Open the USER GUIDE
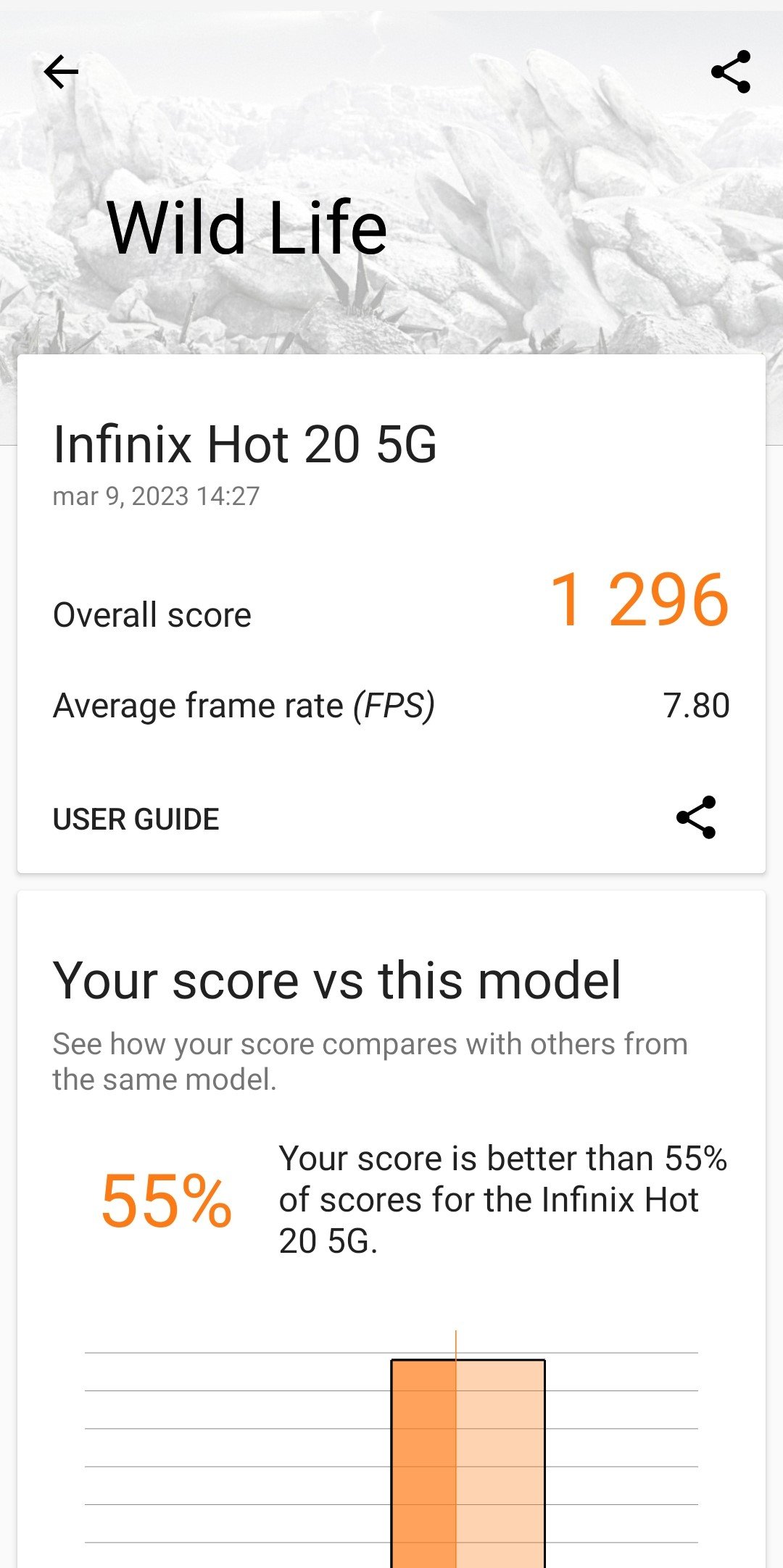 (136, 820)
